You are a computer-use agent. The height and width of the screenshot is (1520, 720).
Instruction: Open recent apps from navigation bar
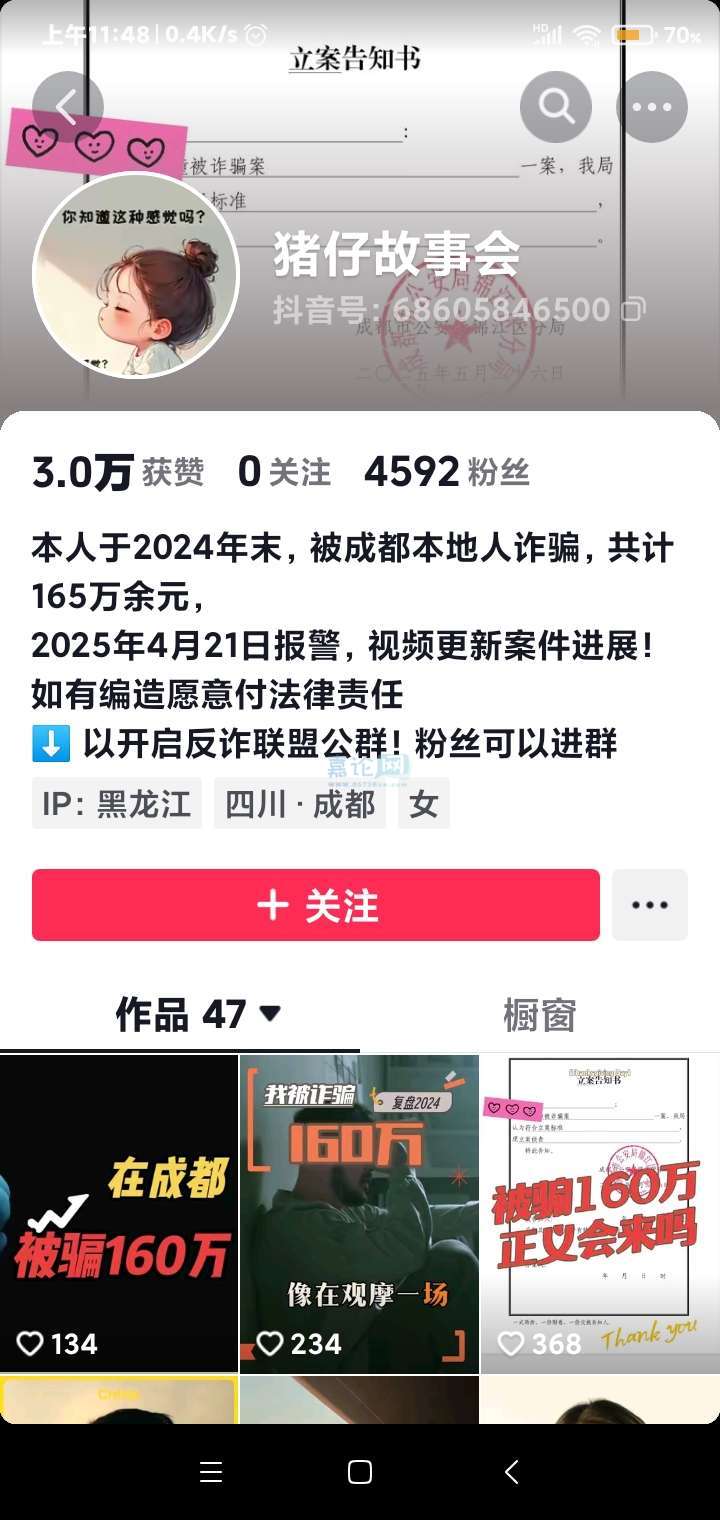click(x=211, y=1471)
